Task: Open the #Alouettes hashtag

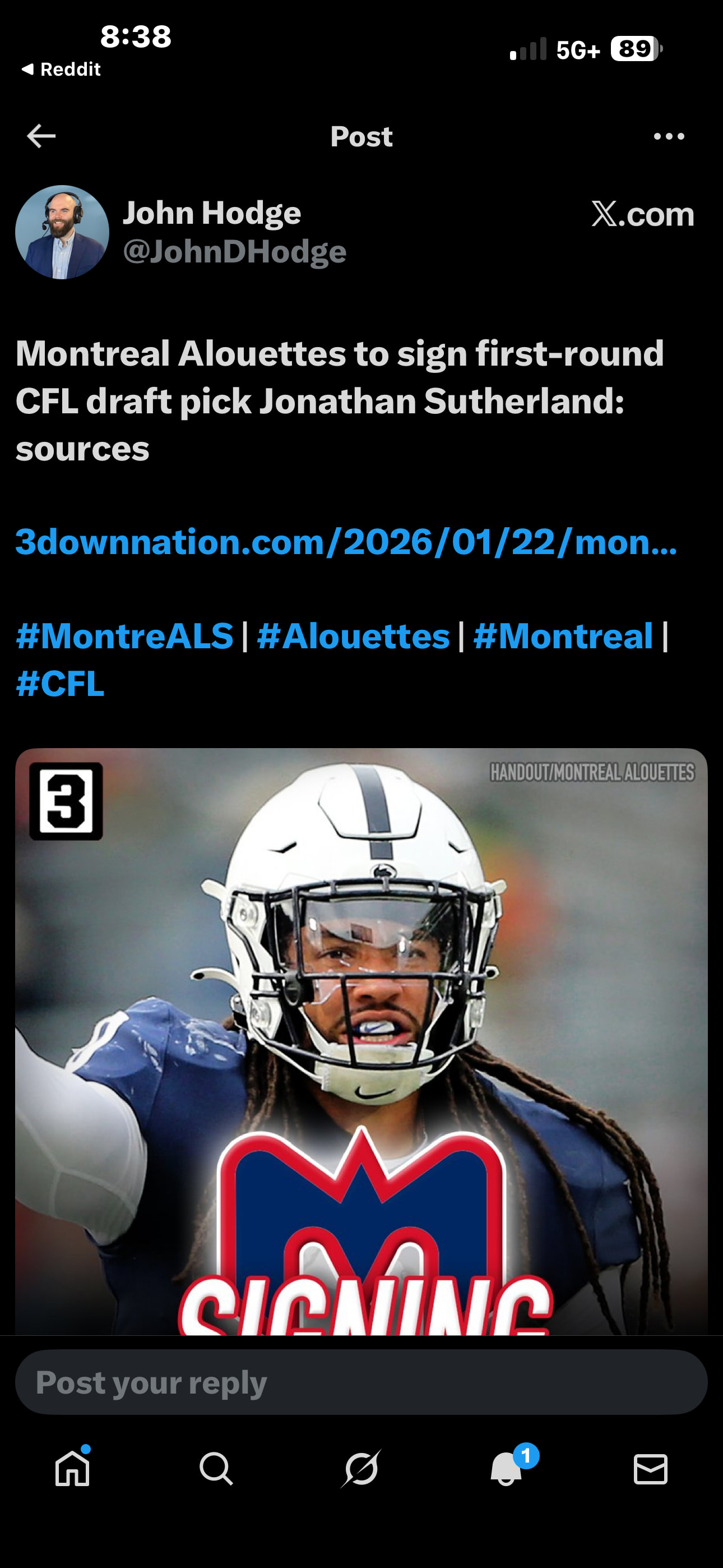Action: (x=353, y=636)
